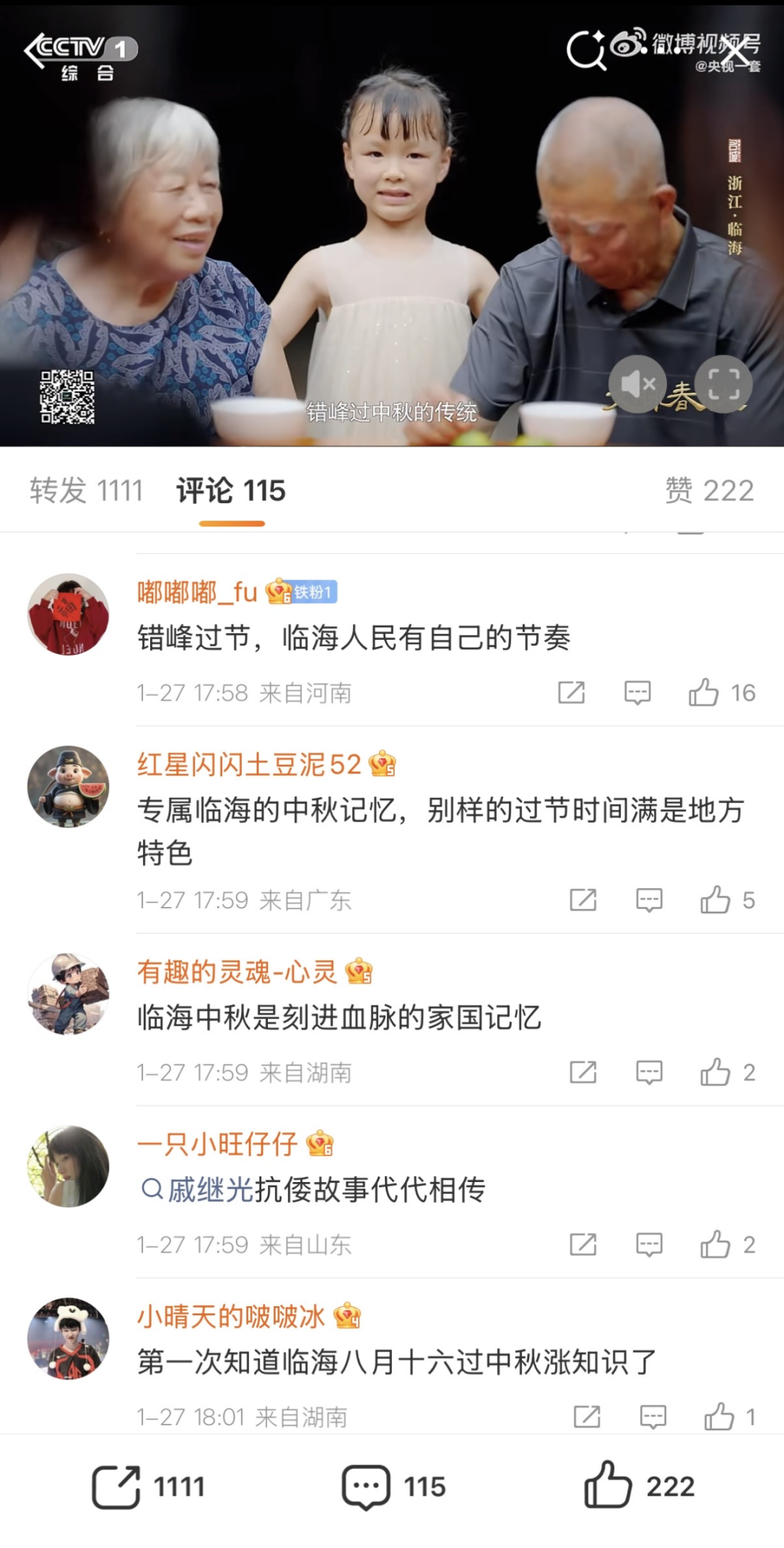Repost this post via bottom bar
Image resolution: width=784 pixels, height=1548 pixels.
(116, 1487)
